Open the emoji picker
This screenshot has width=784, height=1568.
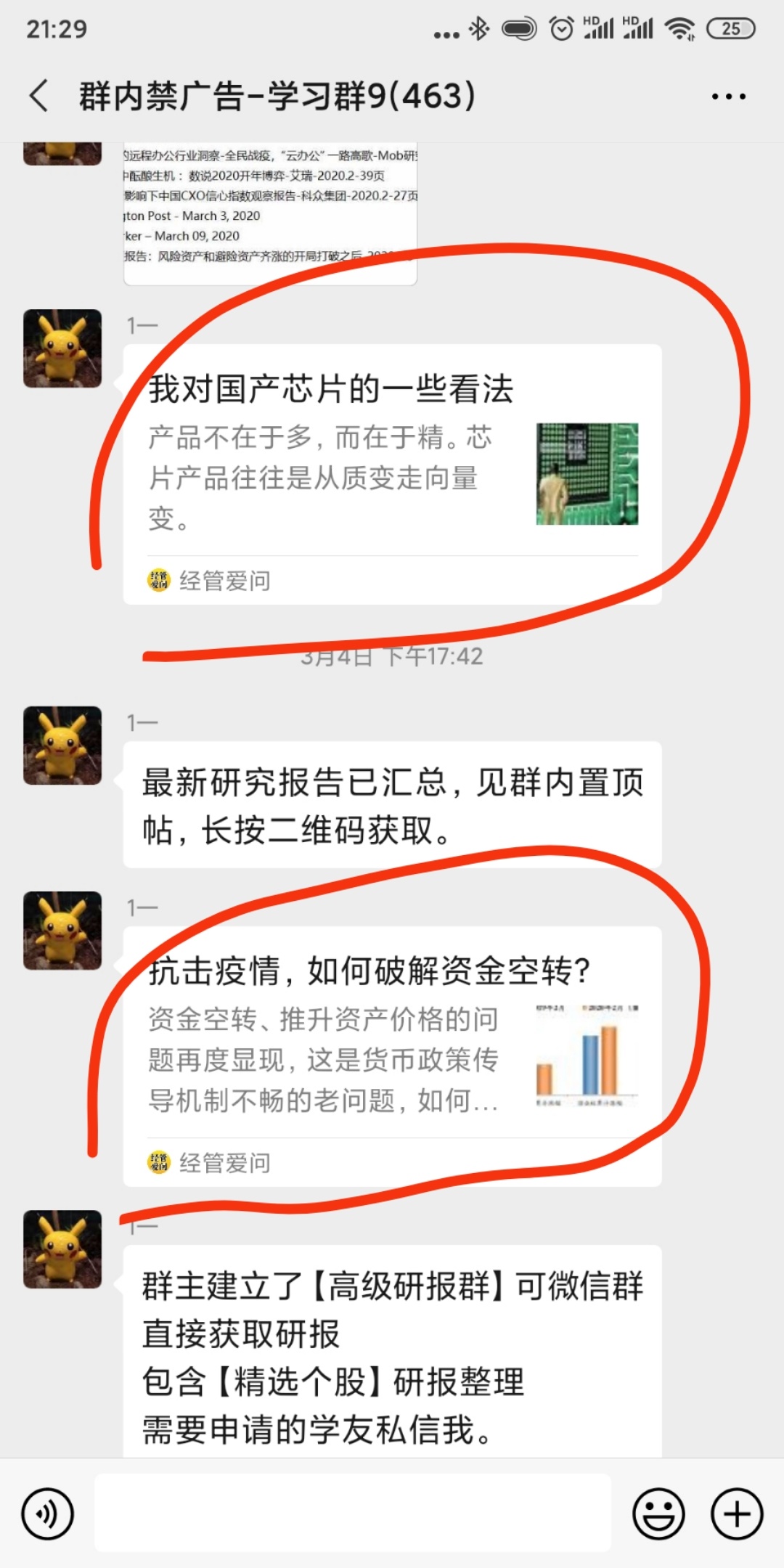click(658, 1514)
